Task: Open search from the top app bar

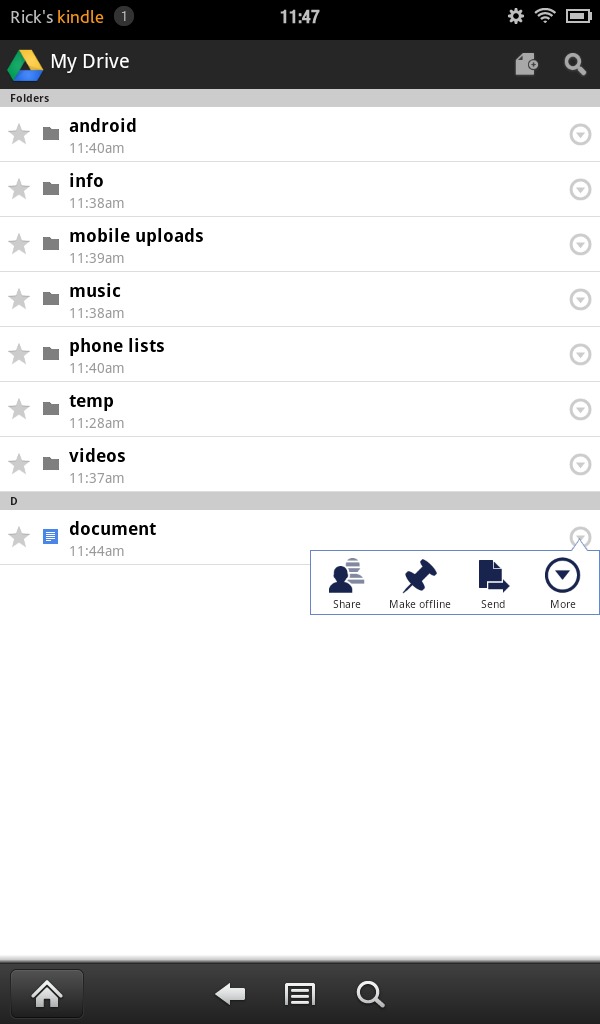Action: (575, 64)
